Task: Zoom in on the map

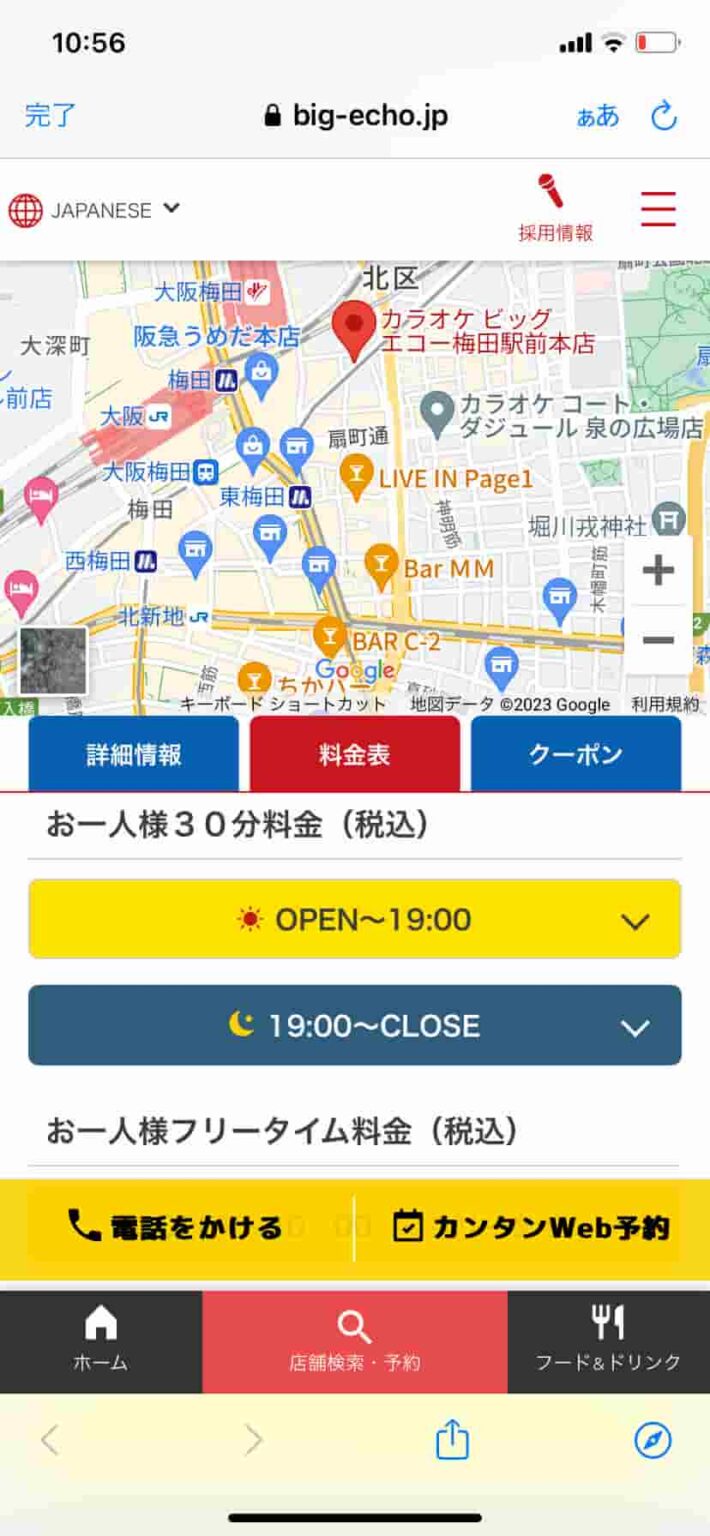Action: click(658, 571)
